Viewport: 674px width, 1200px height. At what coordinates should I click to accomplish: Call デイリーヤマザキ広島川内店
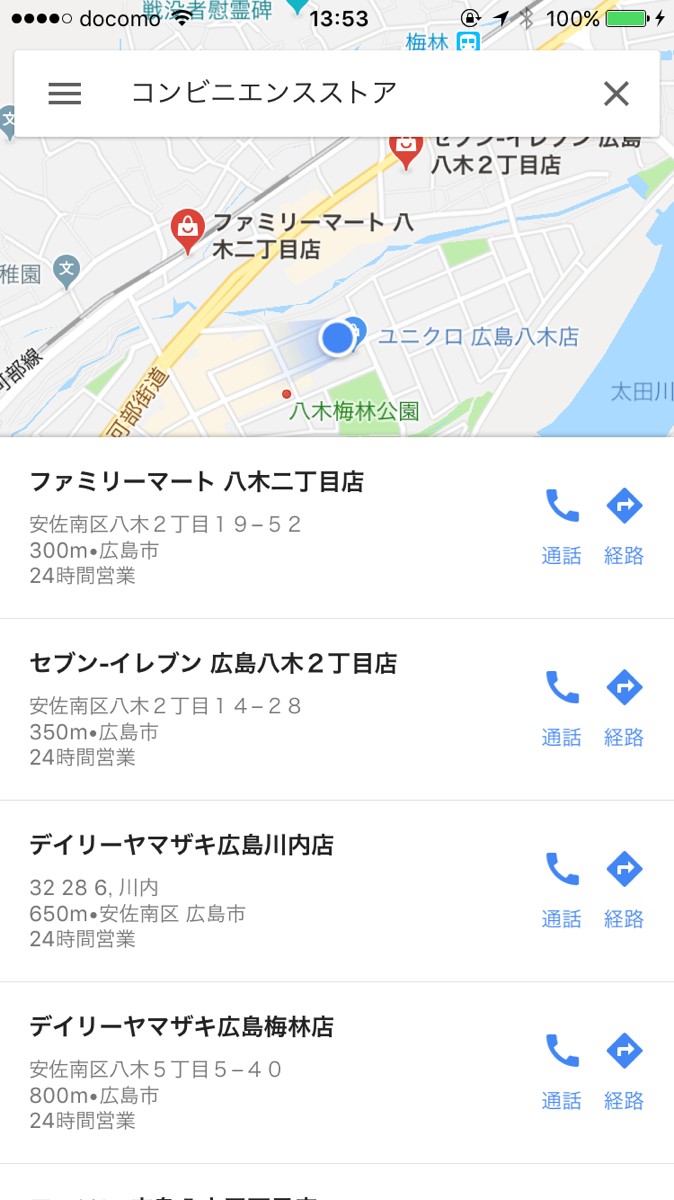coord(562,887)
